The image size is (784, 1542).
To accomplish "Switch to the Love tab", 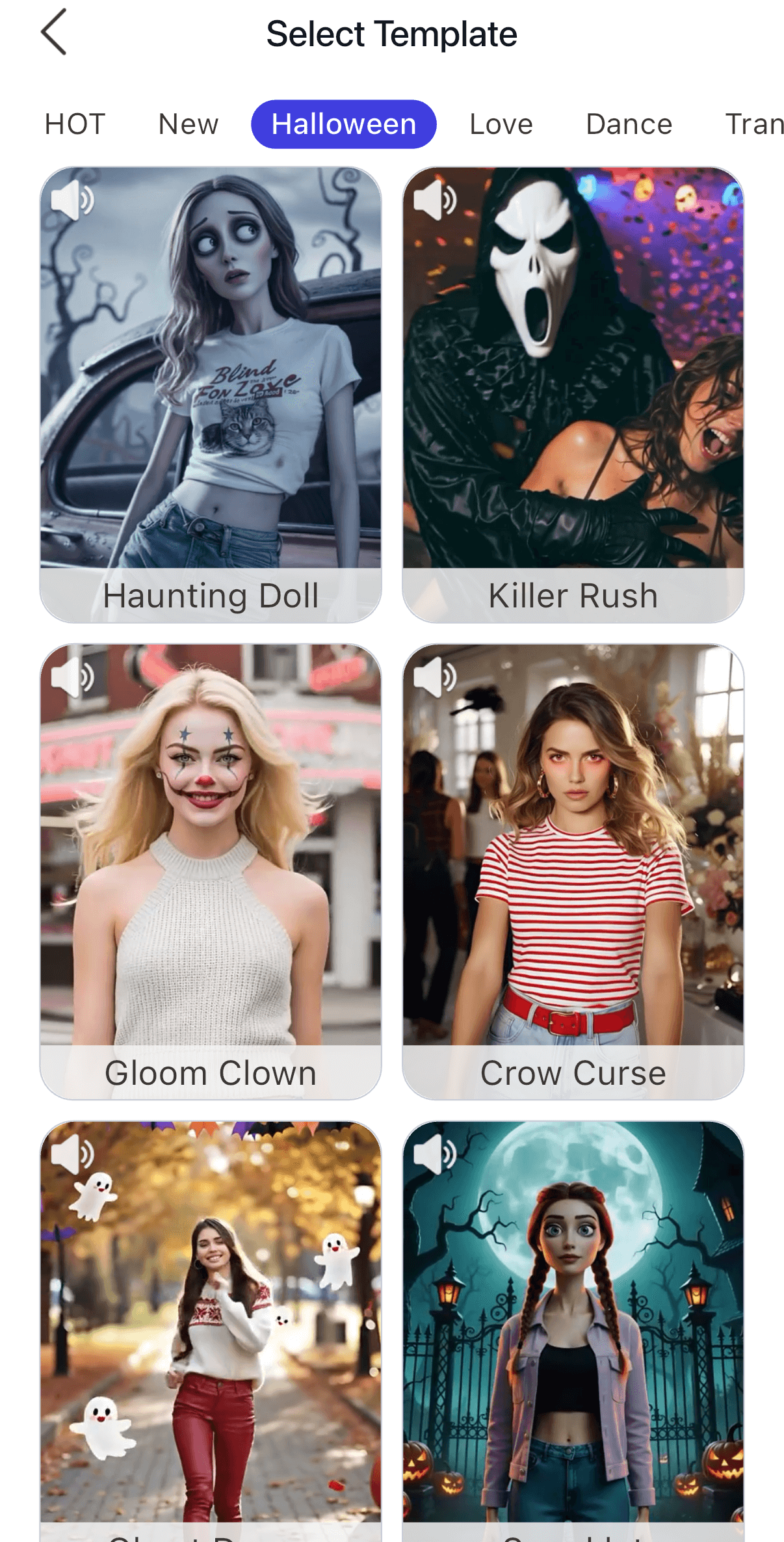I will [501, 124].
